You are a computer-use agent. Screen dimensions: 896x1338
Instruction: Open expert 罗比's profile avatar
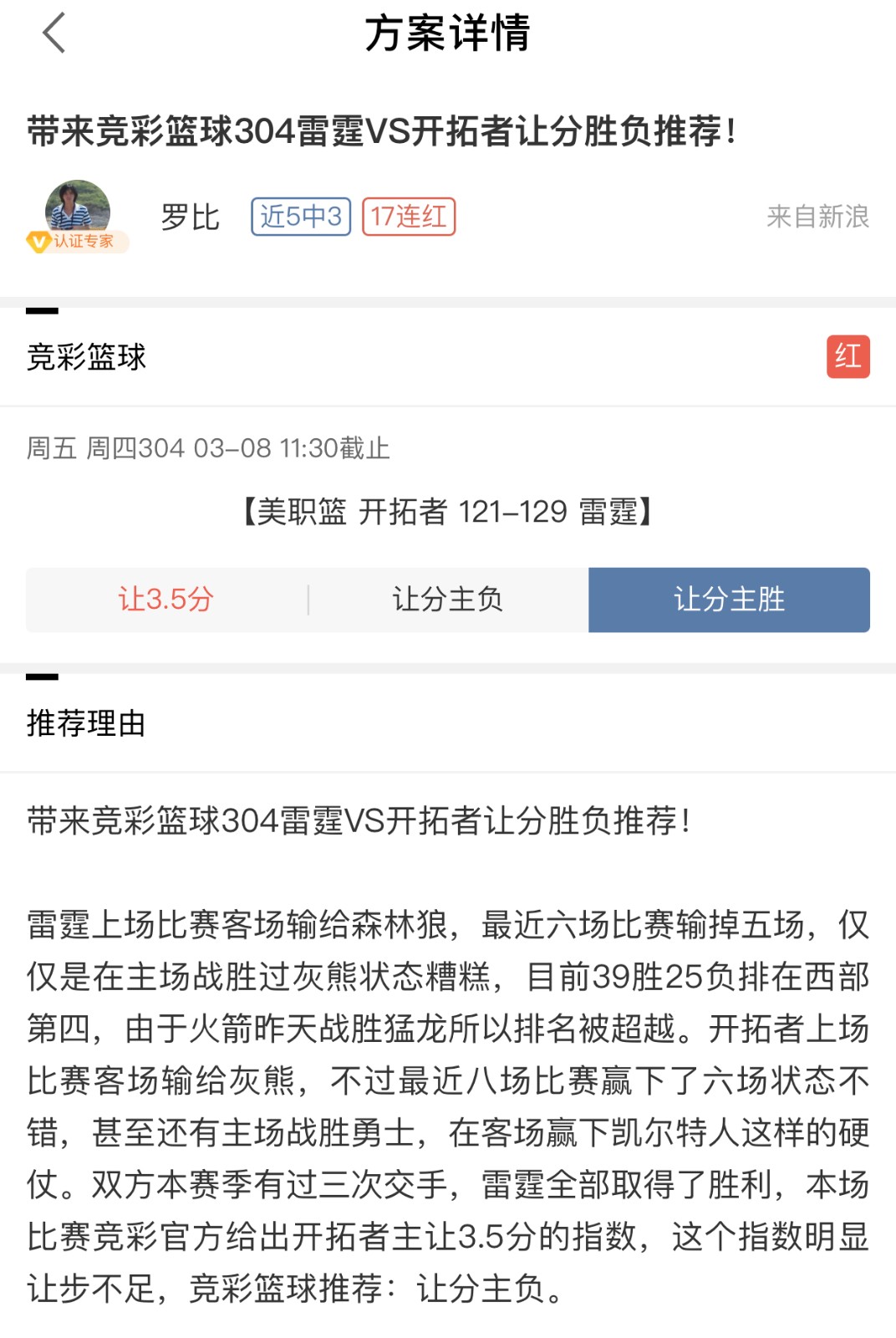pos(77,209)
